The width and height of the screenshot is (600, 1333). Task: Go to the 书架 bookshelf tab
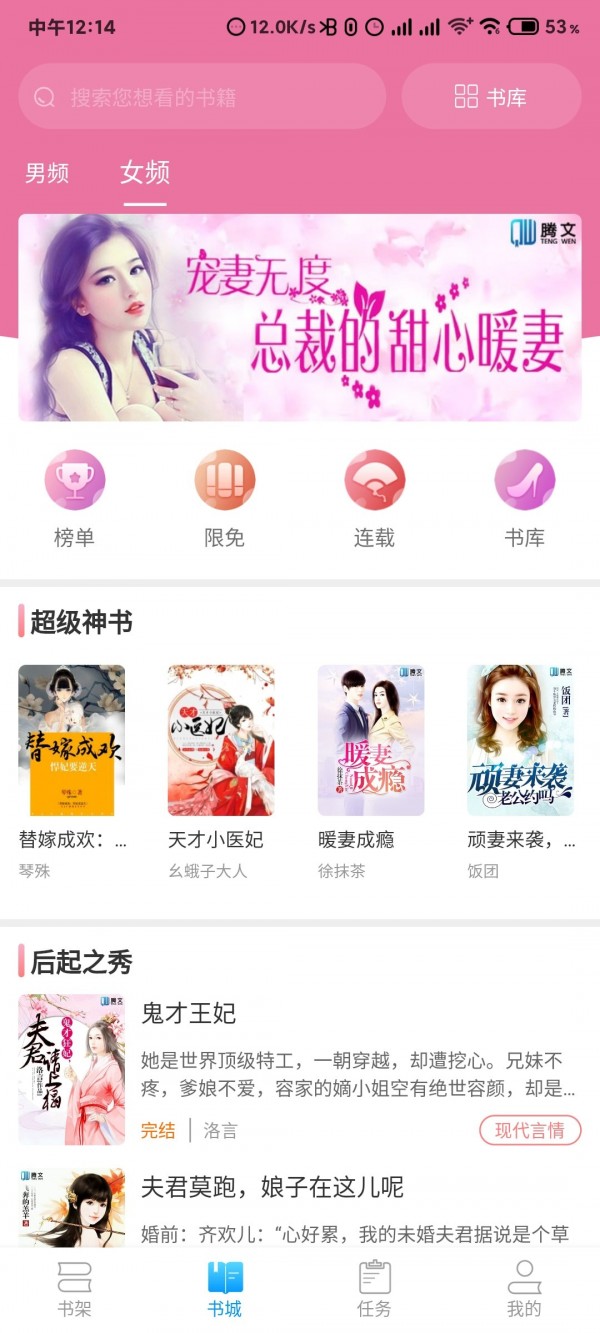pos(74,1288)
